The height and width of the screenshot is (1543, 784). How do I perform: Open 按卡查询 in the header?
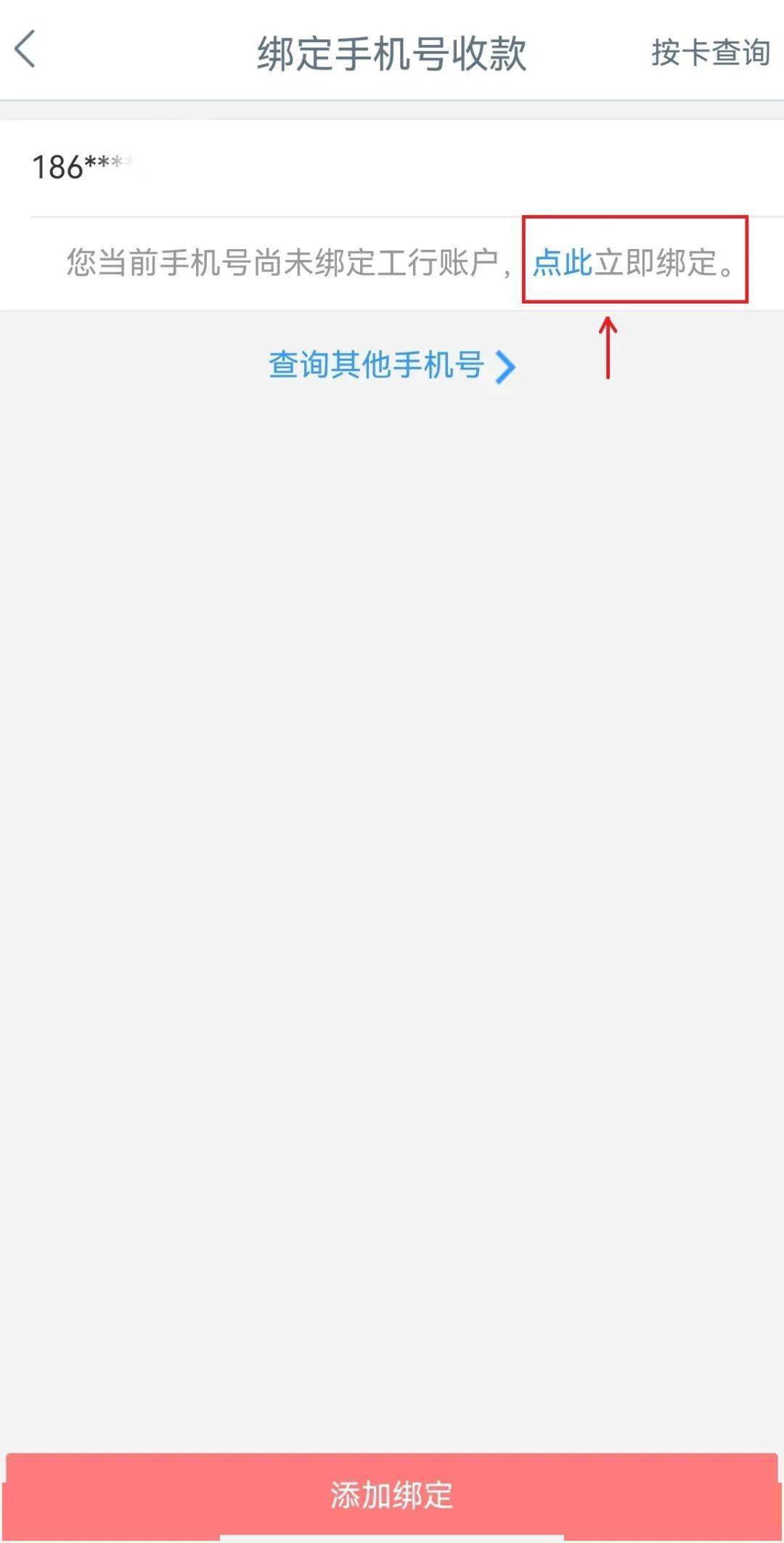pos(710,53)
